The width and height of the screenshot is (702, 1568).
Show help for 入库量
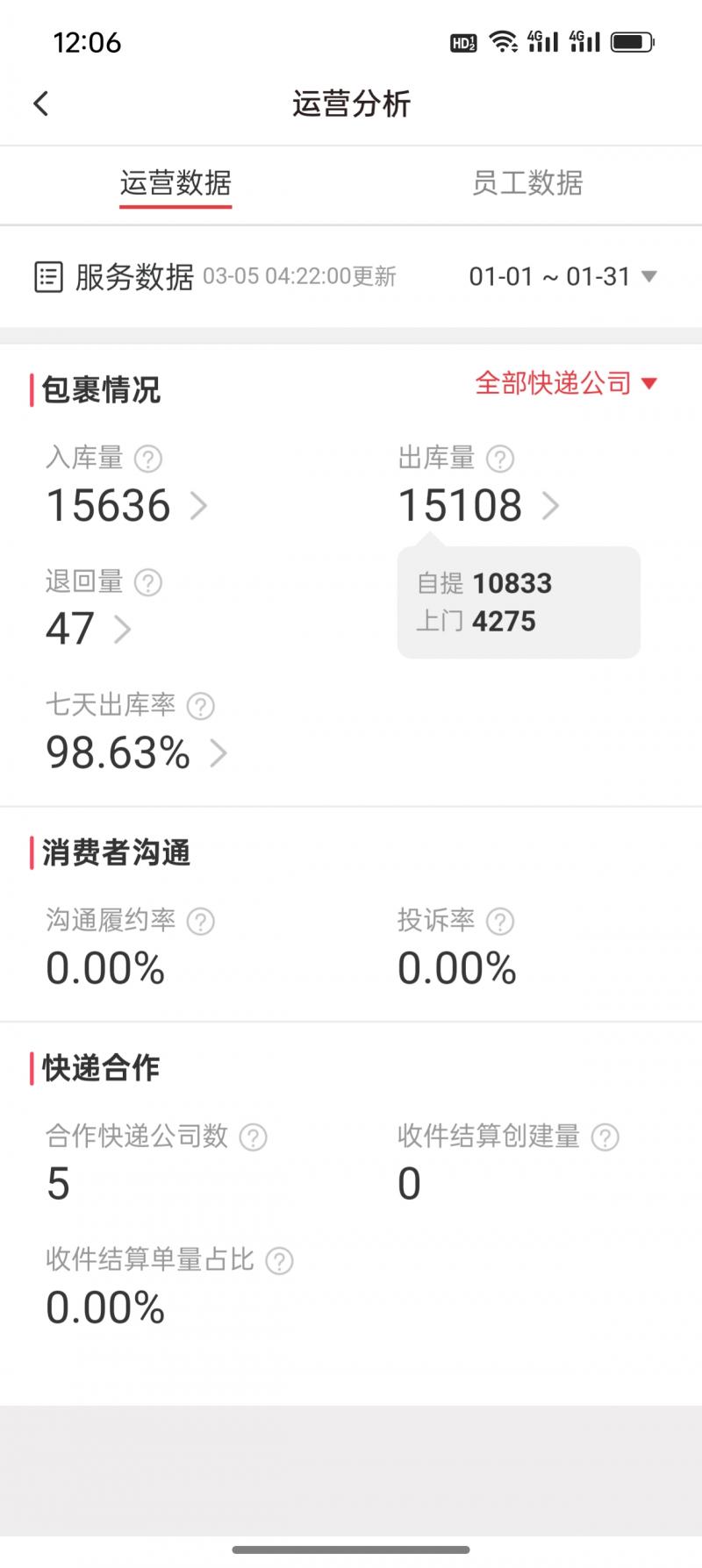click(x=147, y=459)
